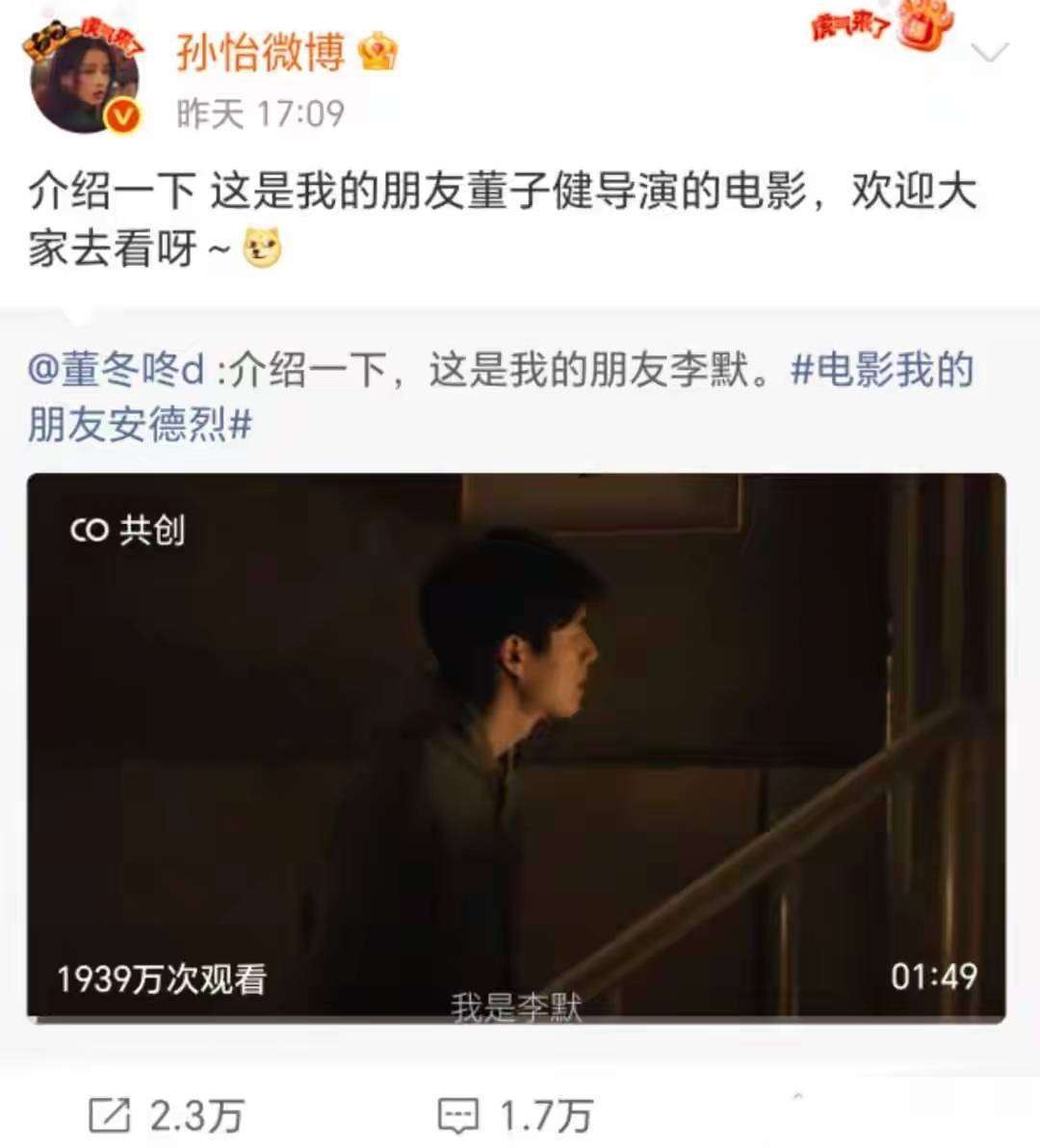
Task: Open the @董冬咚d mention
Action: tap(118, 371)
